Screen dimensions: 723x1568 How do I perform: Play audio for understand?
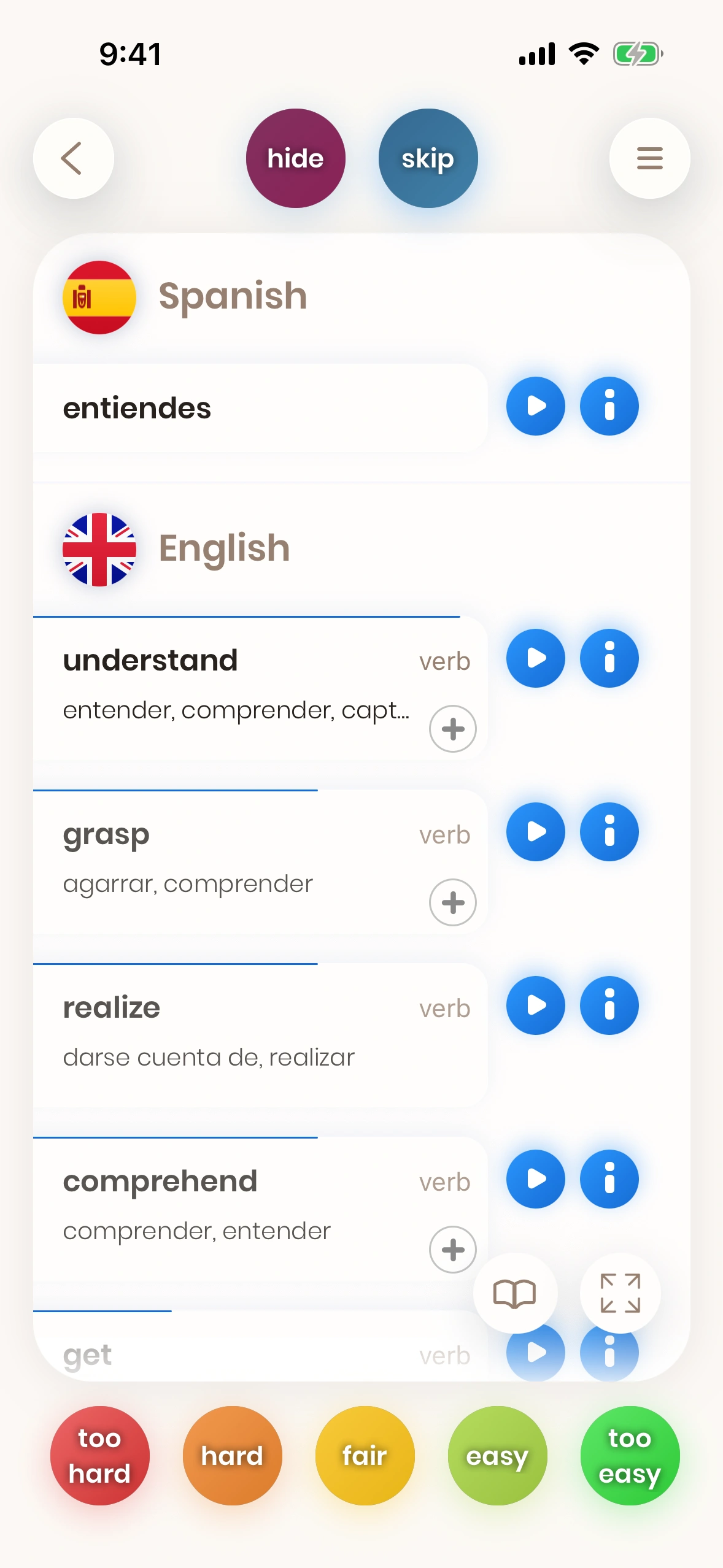[x=535, y=658]
